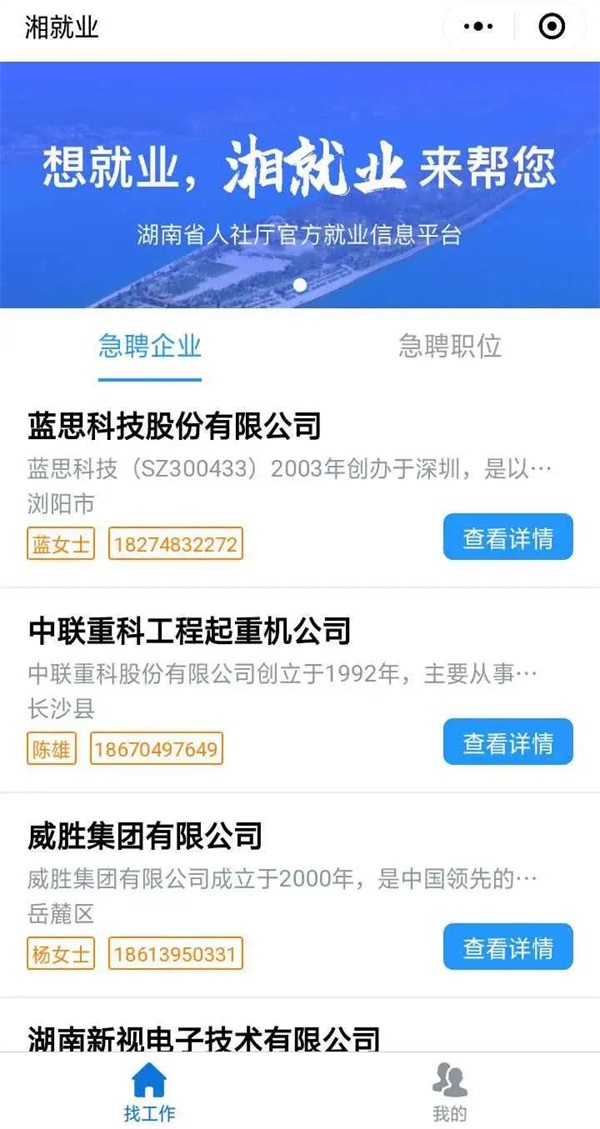This screenshot has width=600, height=1129.
Task: Open 查看详情 for 威胜集团有限公司
Action: (508, 947)
